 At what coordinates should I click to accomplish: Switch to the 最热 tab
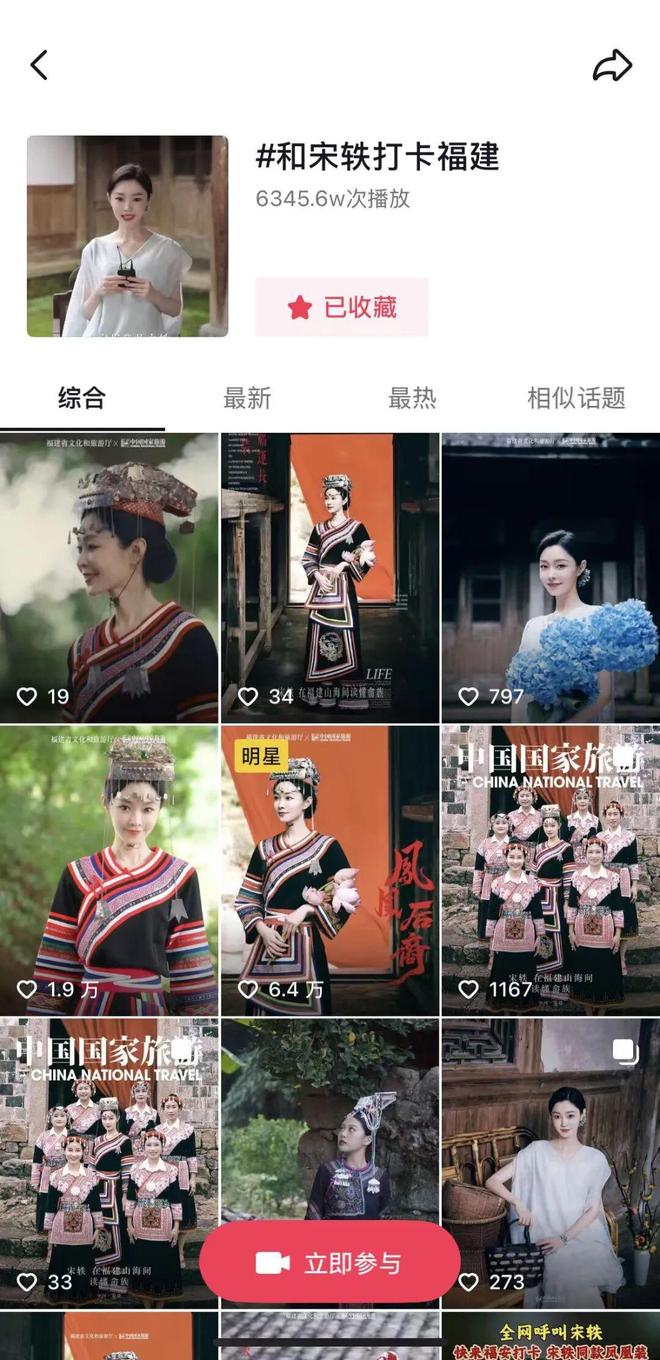pos(412,398)
